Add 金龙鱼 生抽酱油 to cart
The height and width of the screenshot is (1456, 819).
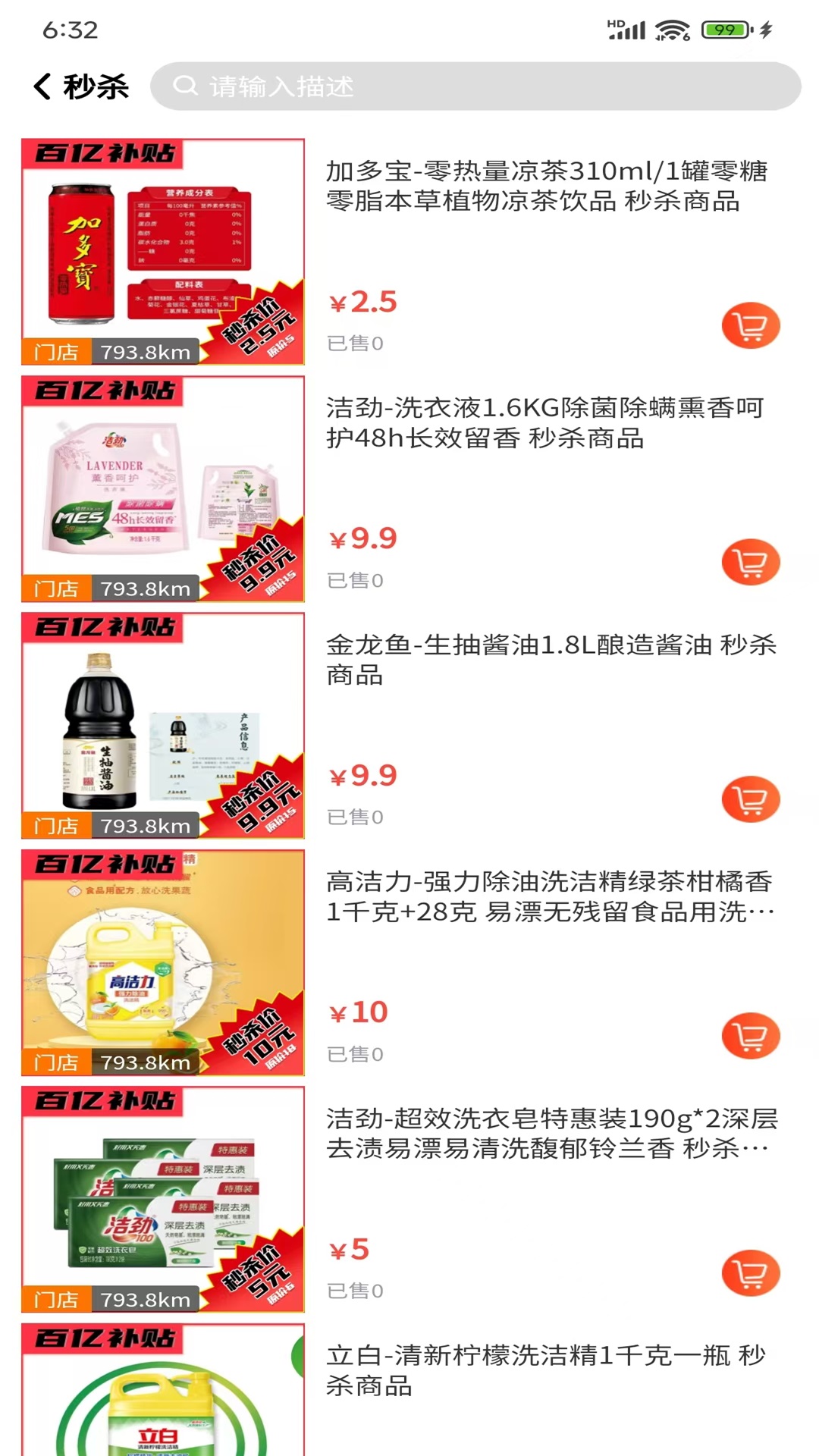coord(750,800)
